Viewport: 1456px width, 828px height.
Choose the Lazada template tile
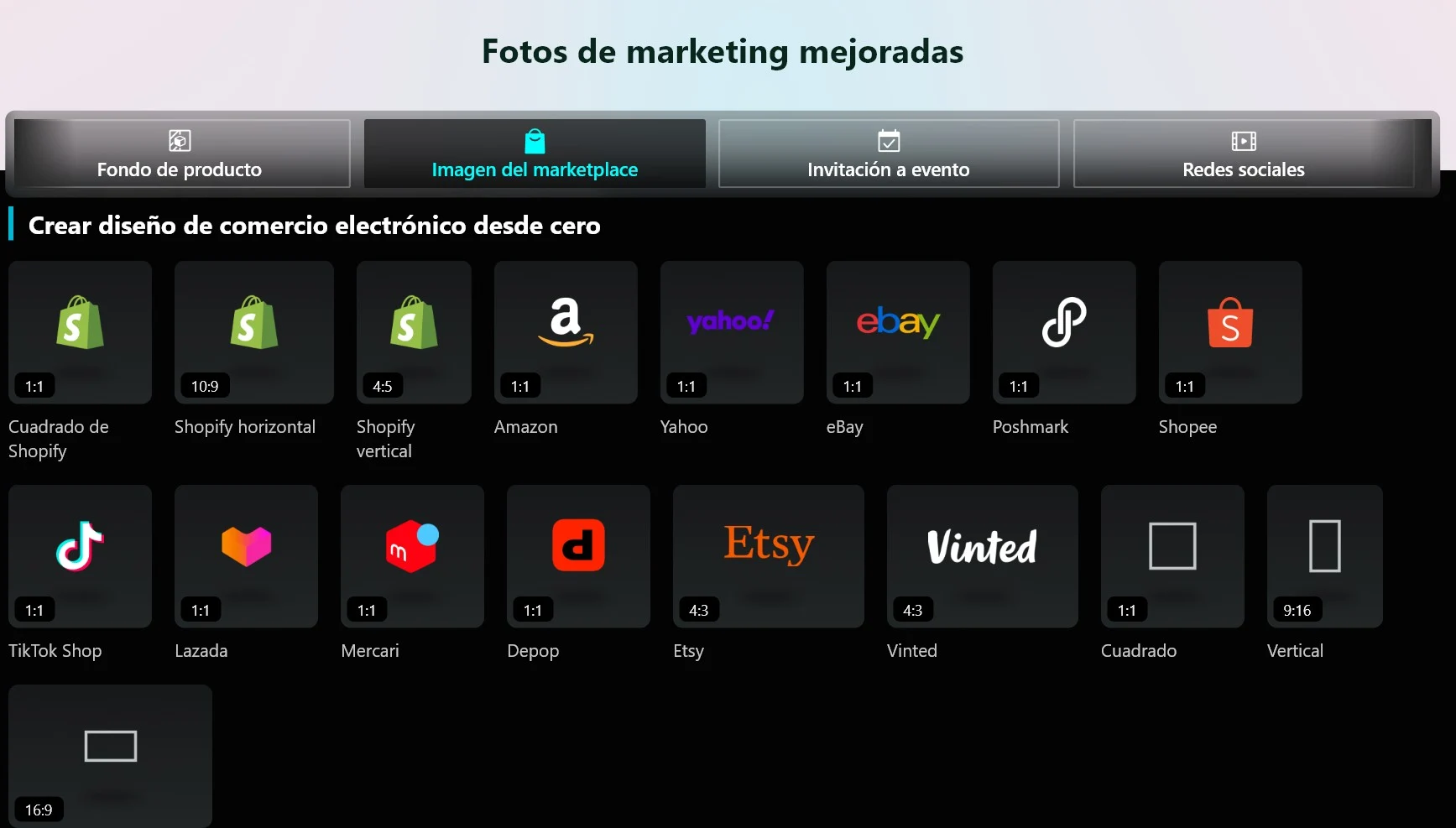[246, 555]
